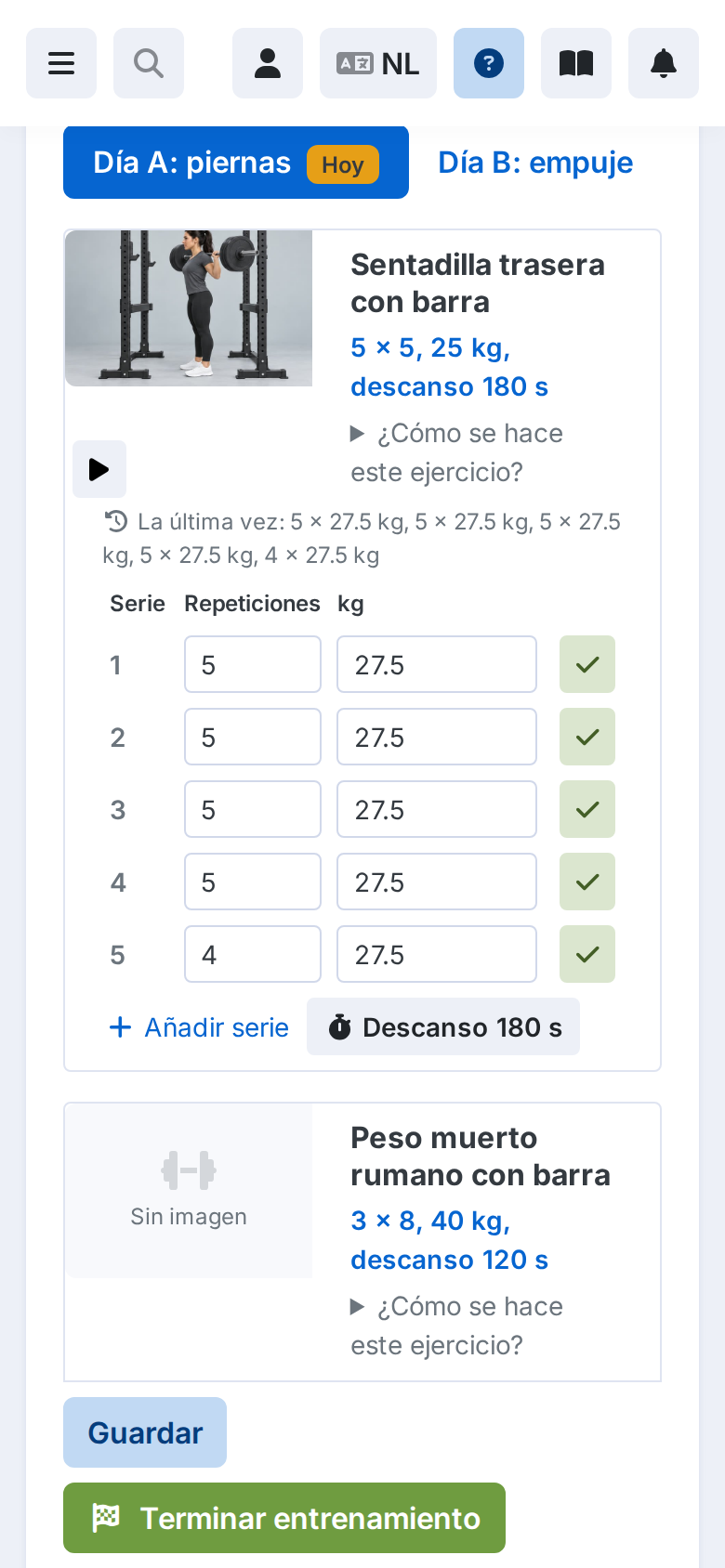Edit repetitions field for serie 1
Image resolution: width=725 pixels, height=1568 pixels.
point(253,664)
